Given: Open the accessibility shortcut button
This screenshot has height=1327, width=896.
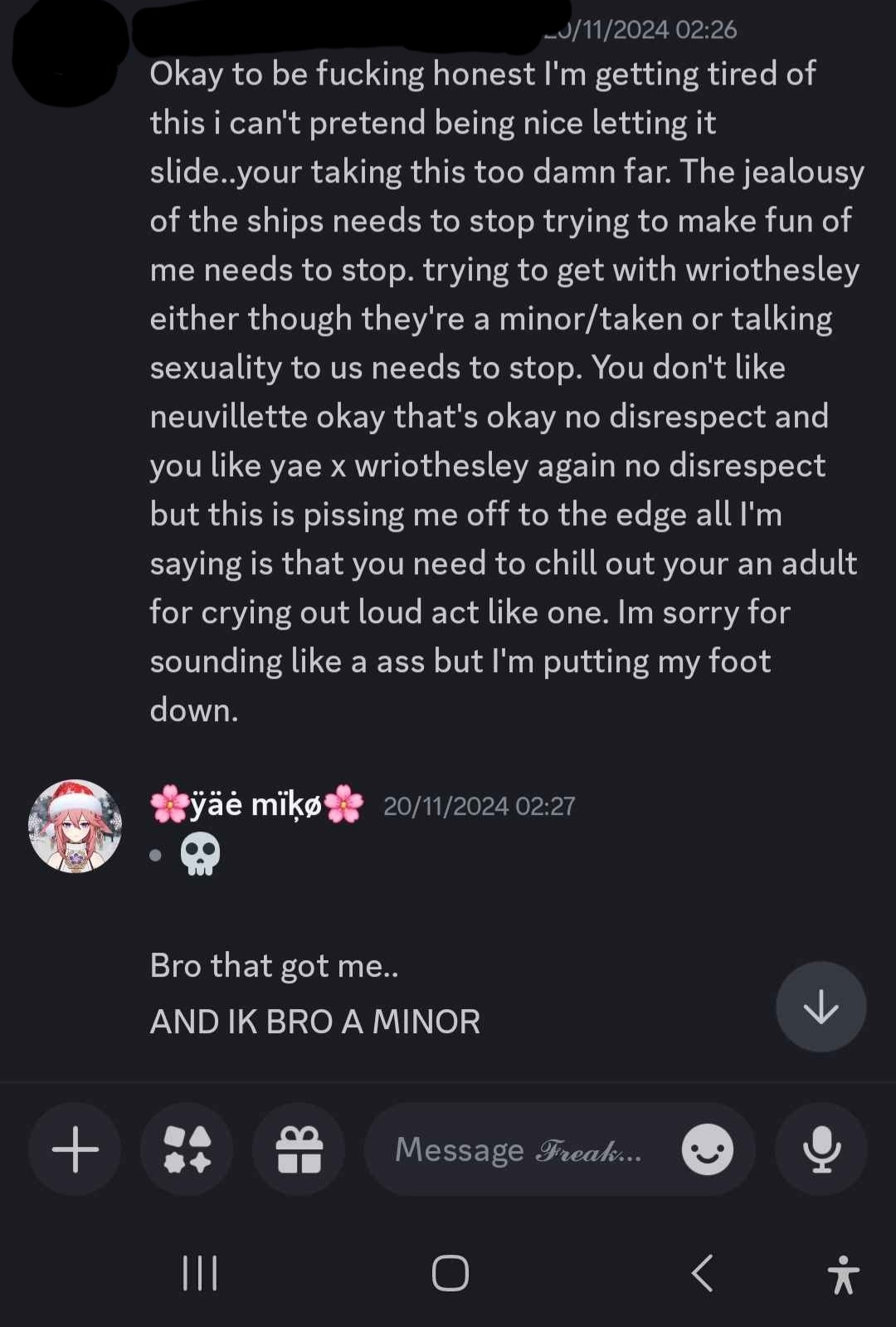Looking at the screenshot, I should [x=843, y=1275].
